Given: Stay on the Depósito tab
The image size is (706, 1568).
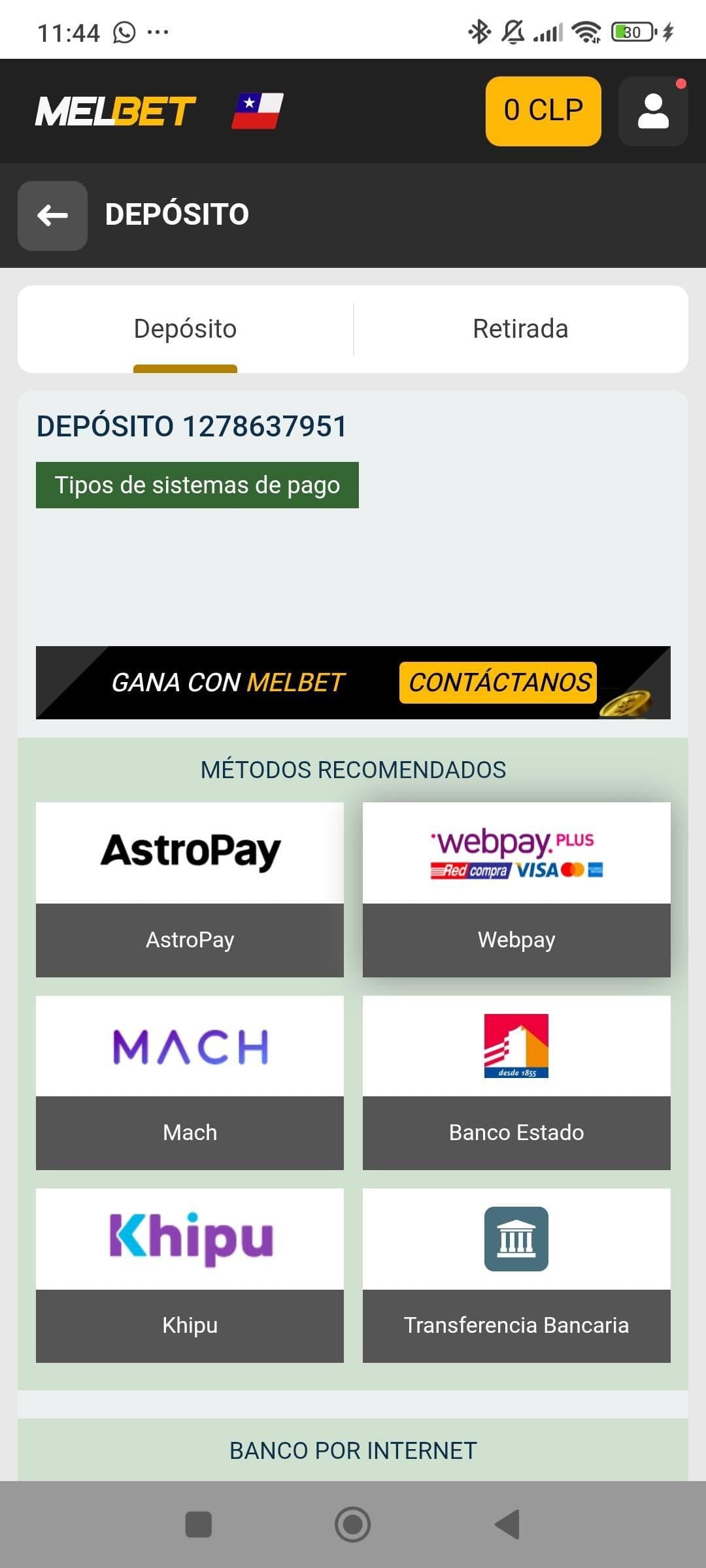Looking at the screenshot, I should (x=185, y=329).
